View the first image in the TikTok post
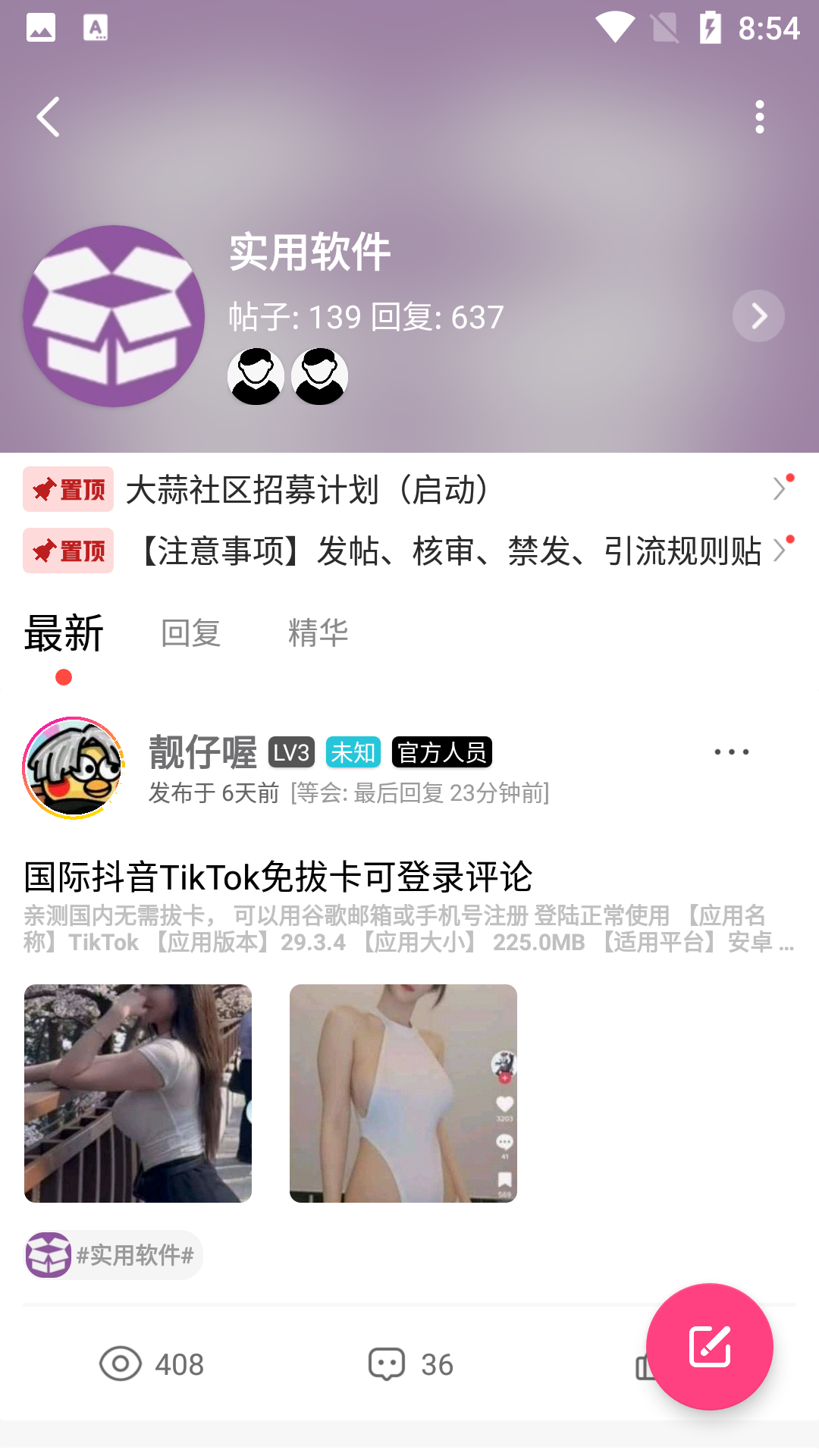 (138, 1094)
